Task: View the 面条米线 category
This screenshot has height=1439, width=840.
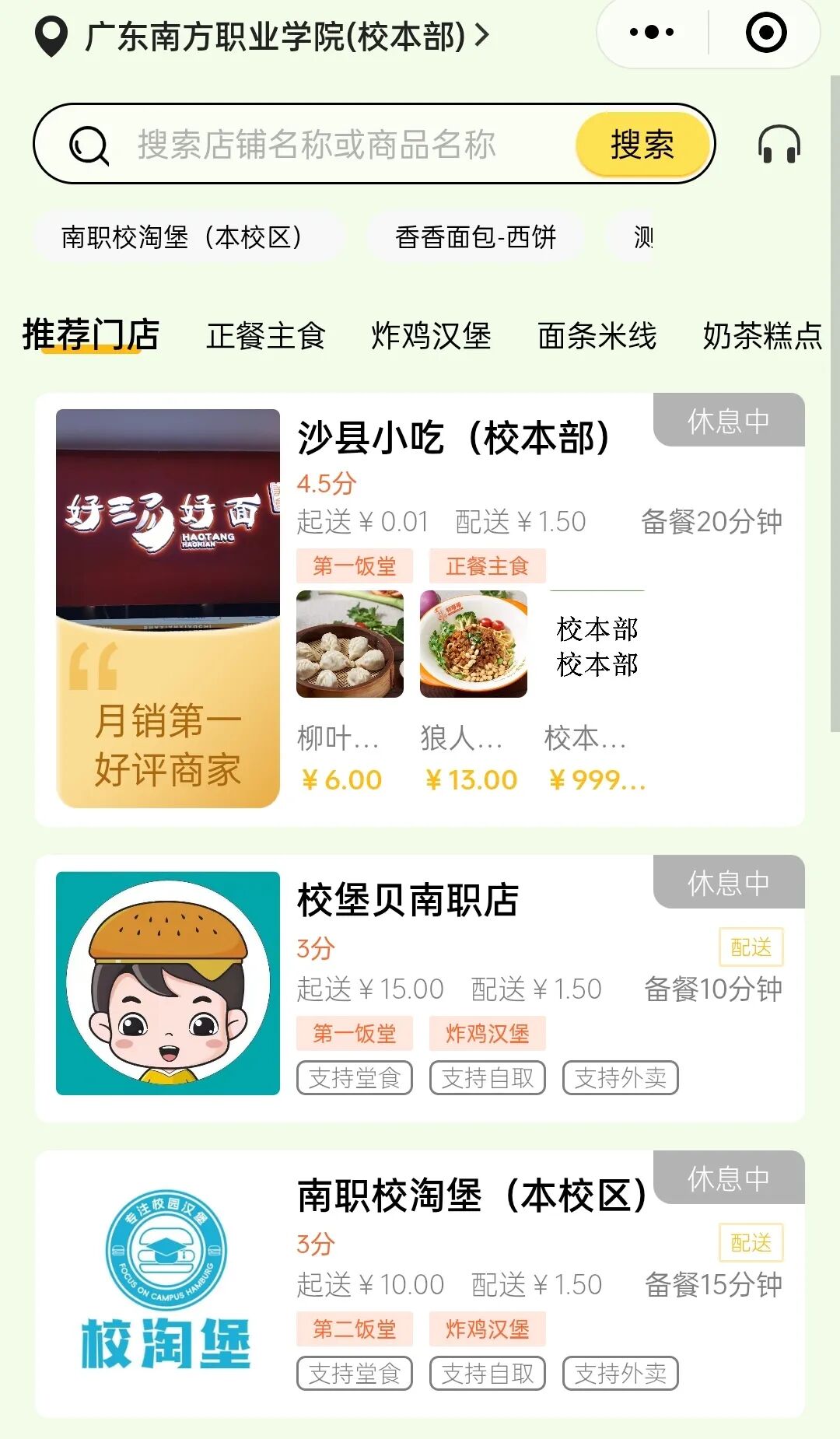Action: [597, 335]
